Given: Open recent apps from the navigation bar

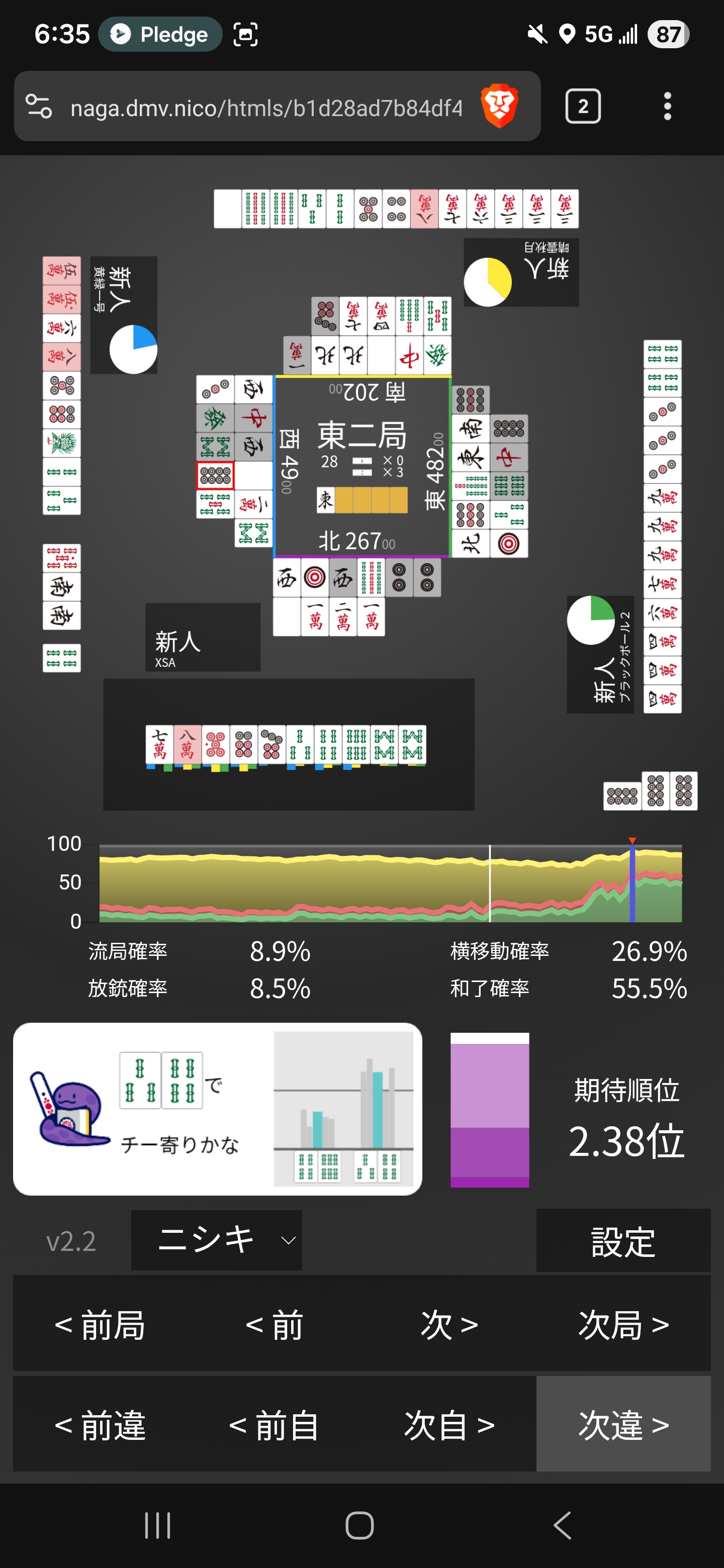Looking at the screenshot, I should [x=158, y=1525].
